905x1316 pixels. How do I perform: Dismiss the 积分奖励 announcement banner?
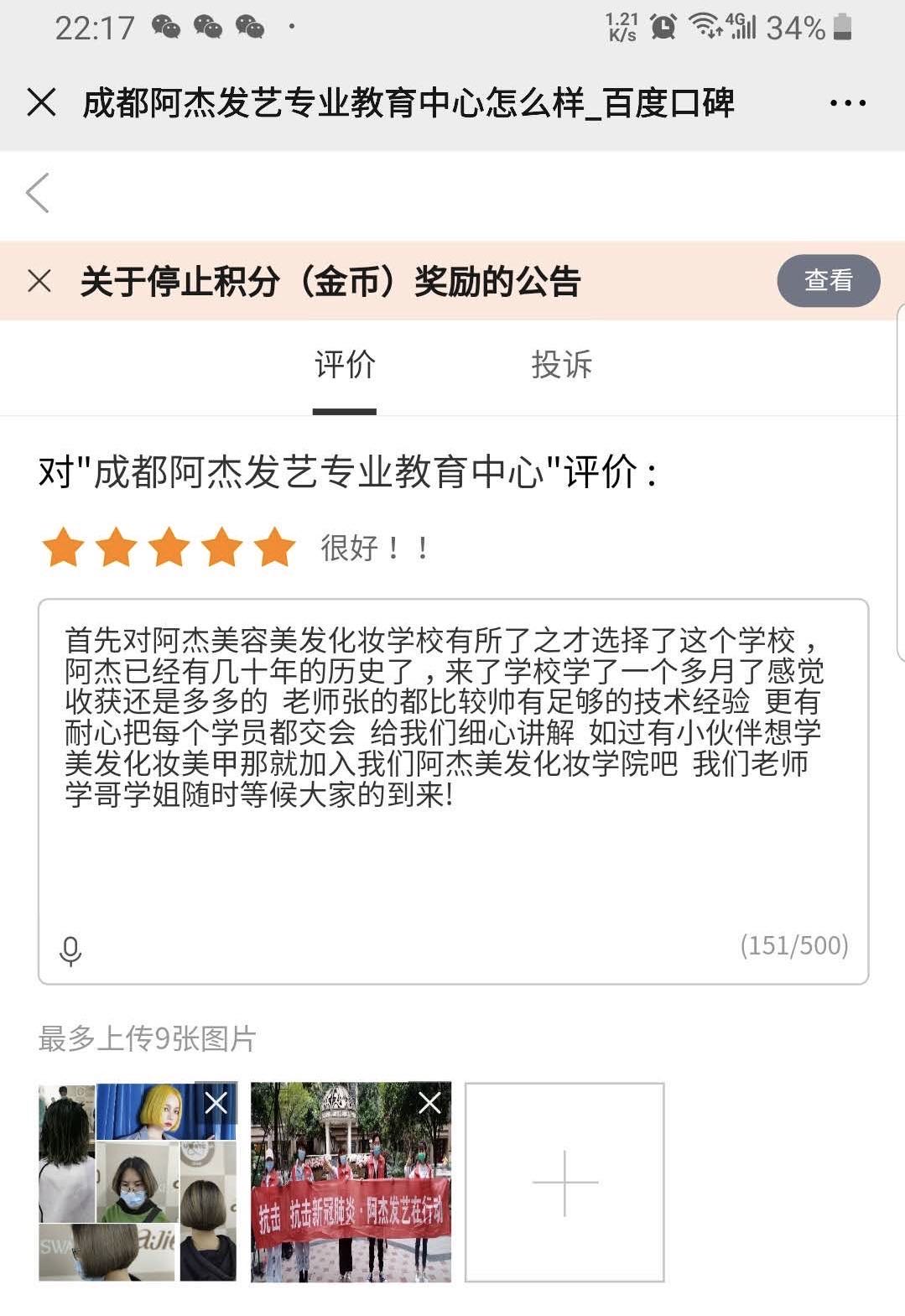coord(39,280)
